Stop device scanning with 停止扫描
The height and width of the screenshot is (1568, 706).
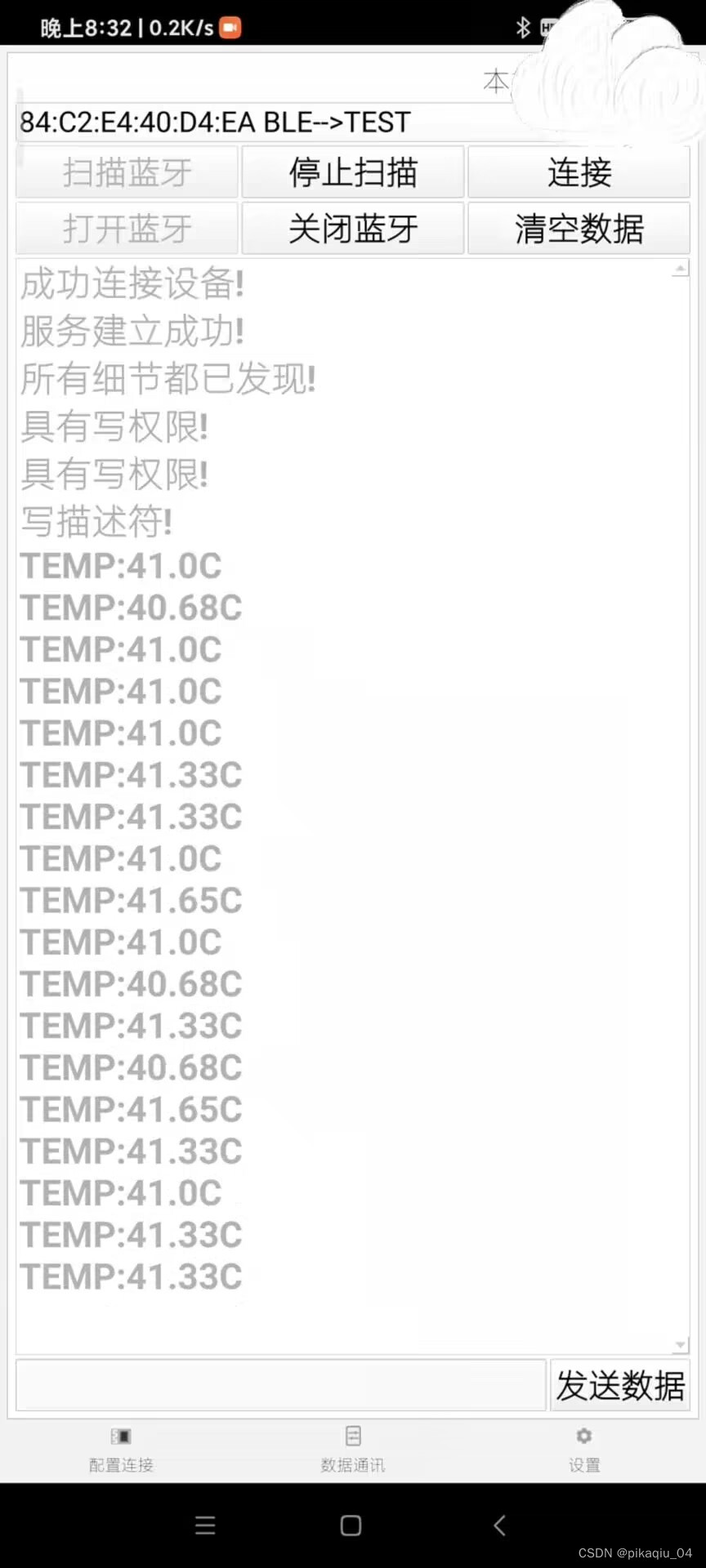click(x=353, y=172)
